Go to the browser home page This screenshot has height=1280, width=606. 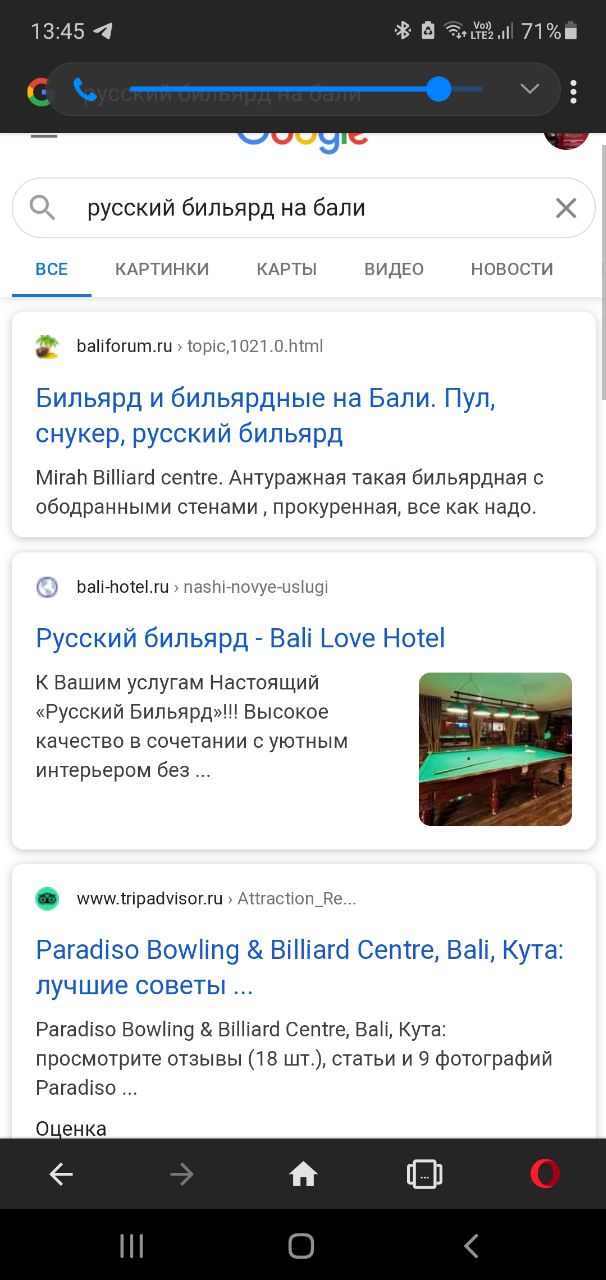pyautogui.click(x=303, y=1174)
